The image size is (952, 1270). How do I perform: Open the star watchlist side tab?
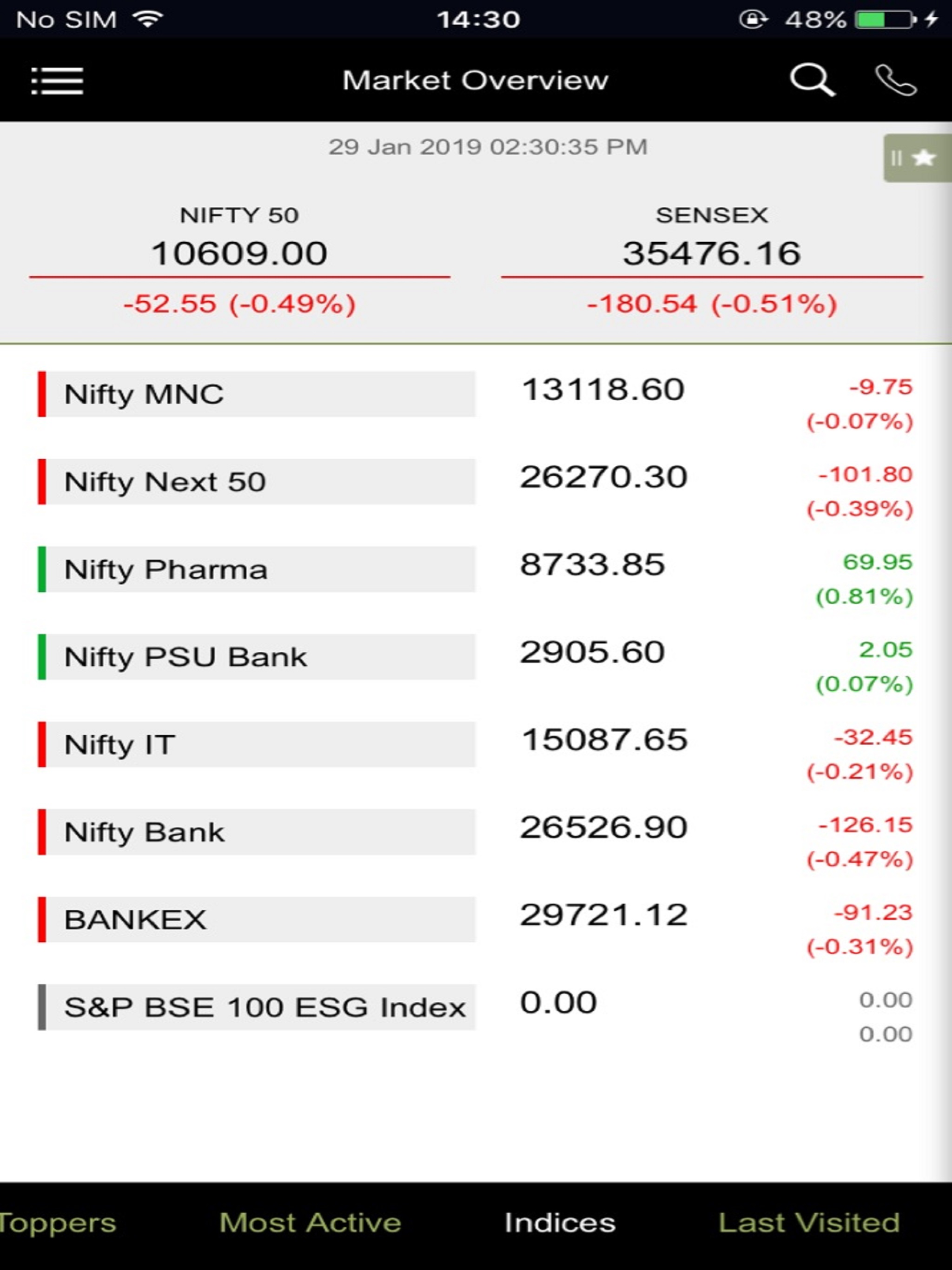click(917, 158)
